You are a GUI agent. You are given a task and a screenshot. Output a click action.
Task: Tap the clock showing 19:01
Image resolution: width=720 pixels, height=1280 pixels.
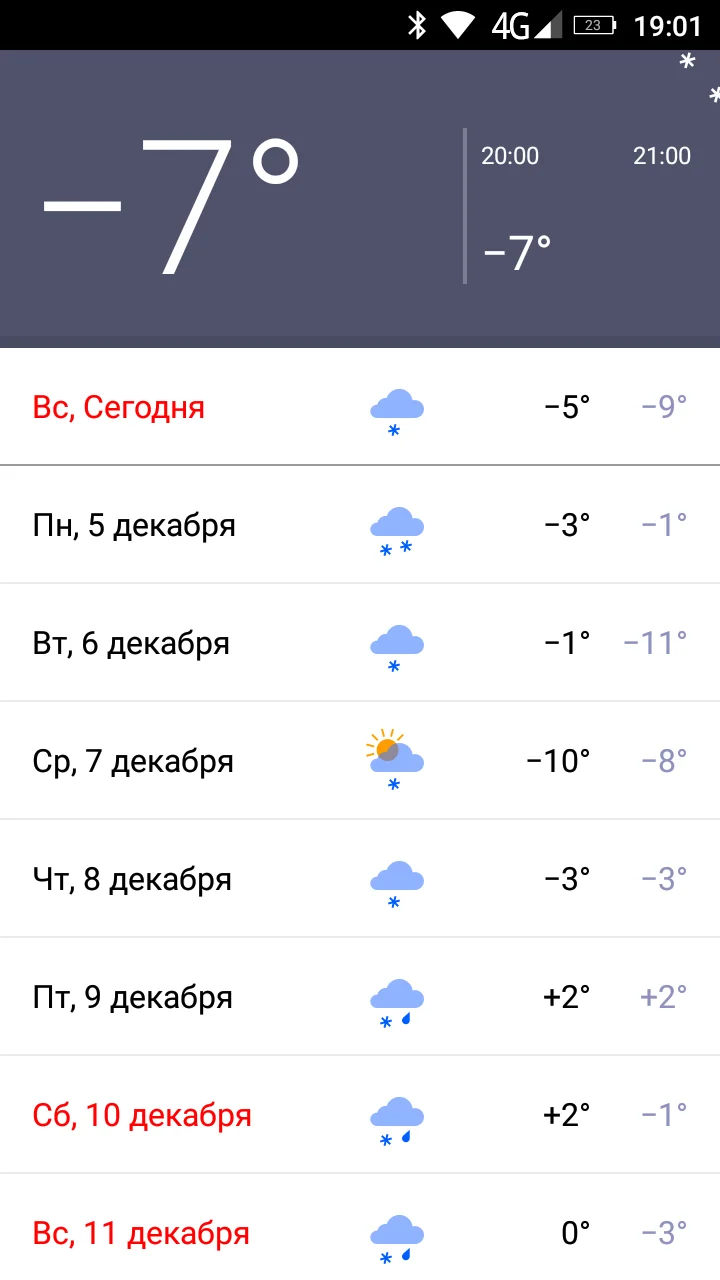(x=668, y=25)
